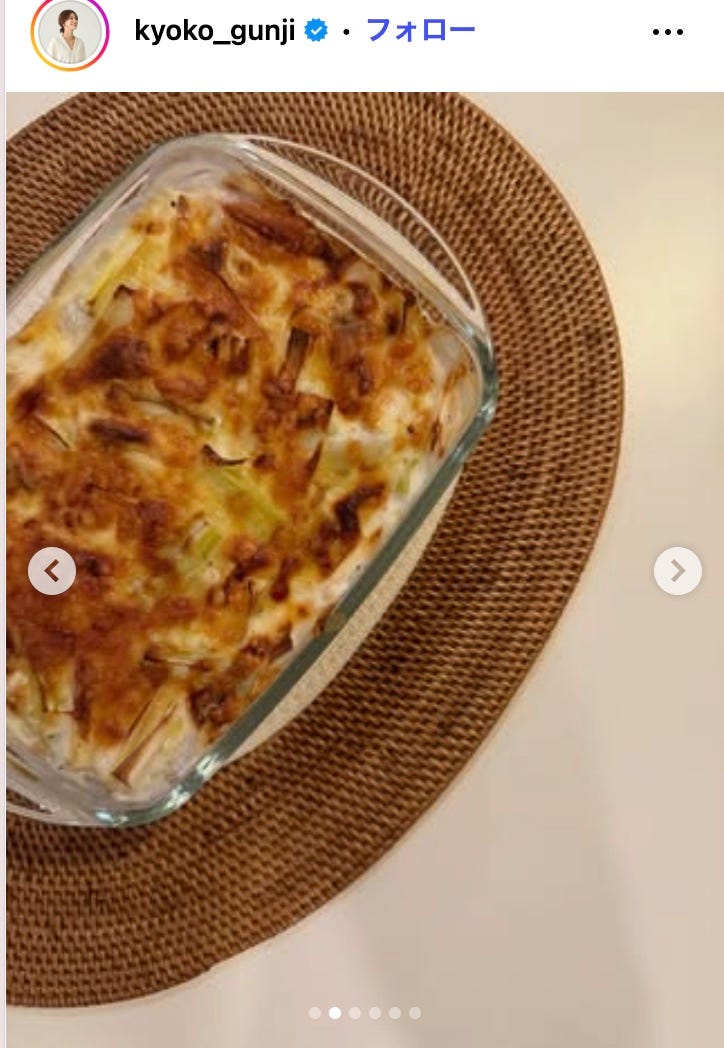Screen dimensions: 724x1048
Task: Go to the previous photo
Action: 52,571
